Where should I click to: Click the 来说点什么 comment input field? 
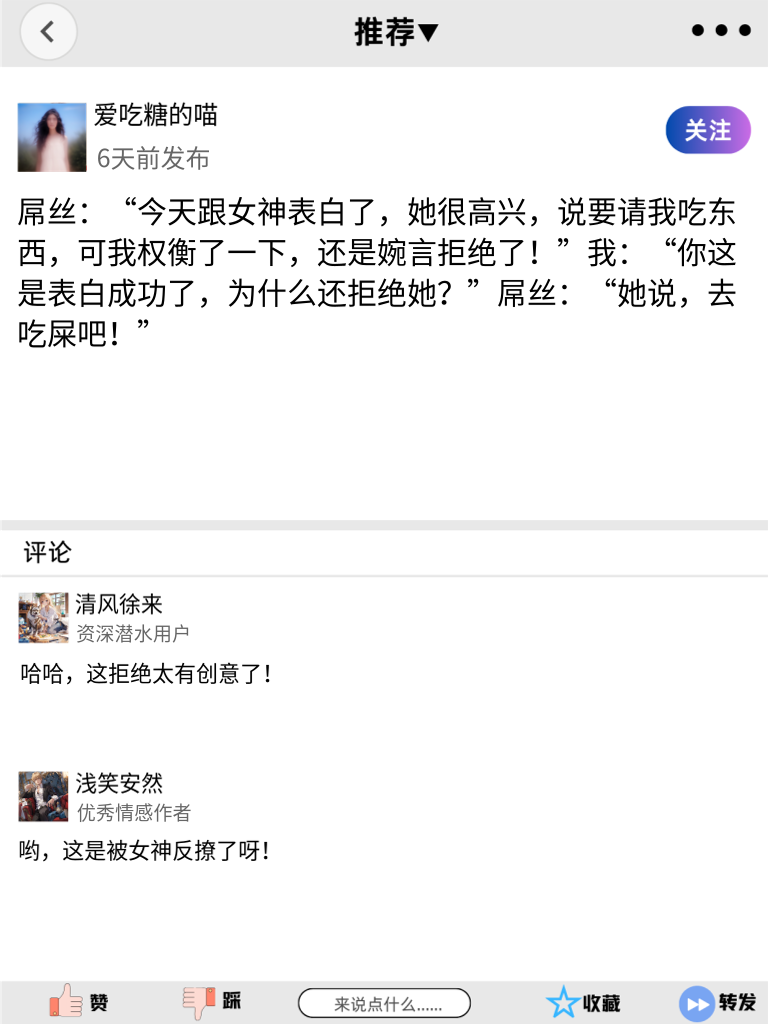point(386,1001)
